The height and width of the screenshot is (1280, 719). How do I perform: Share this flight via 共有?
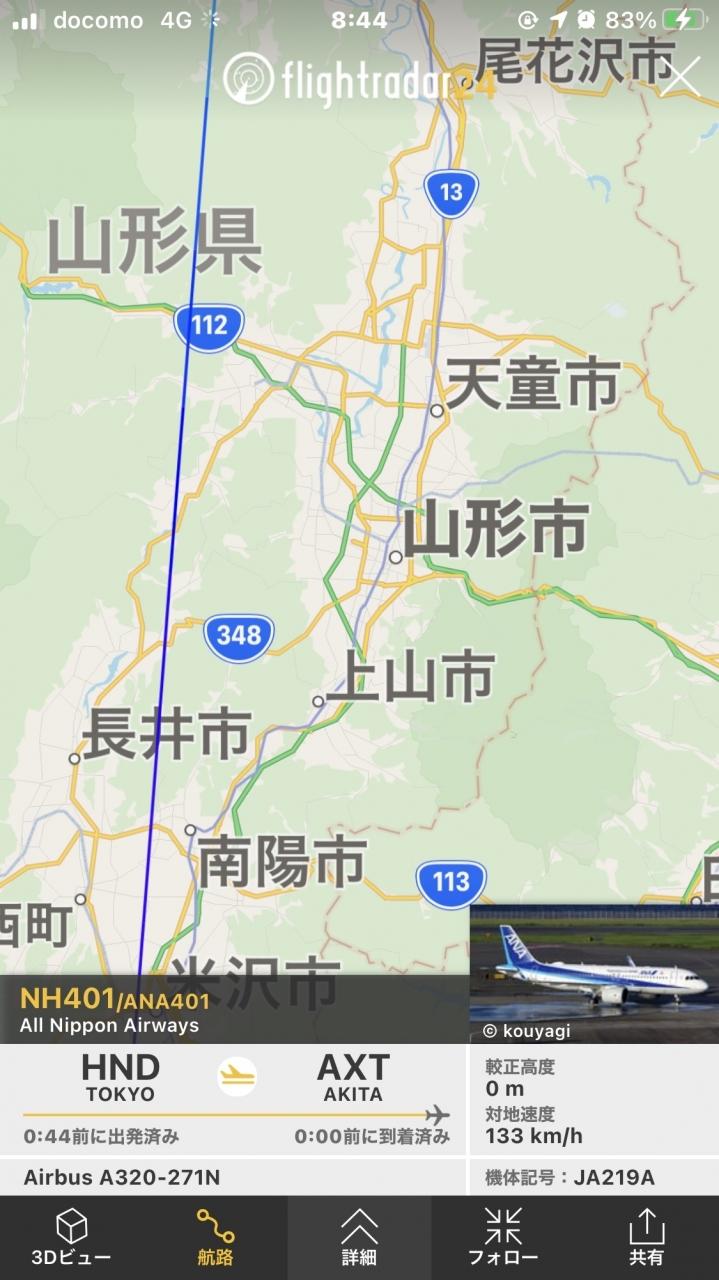[647, 1238]
